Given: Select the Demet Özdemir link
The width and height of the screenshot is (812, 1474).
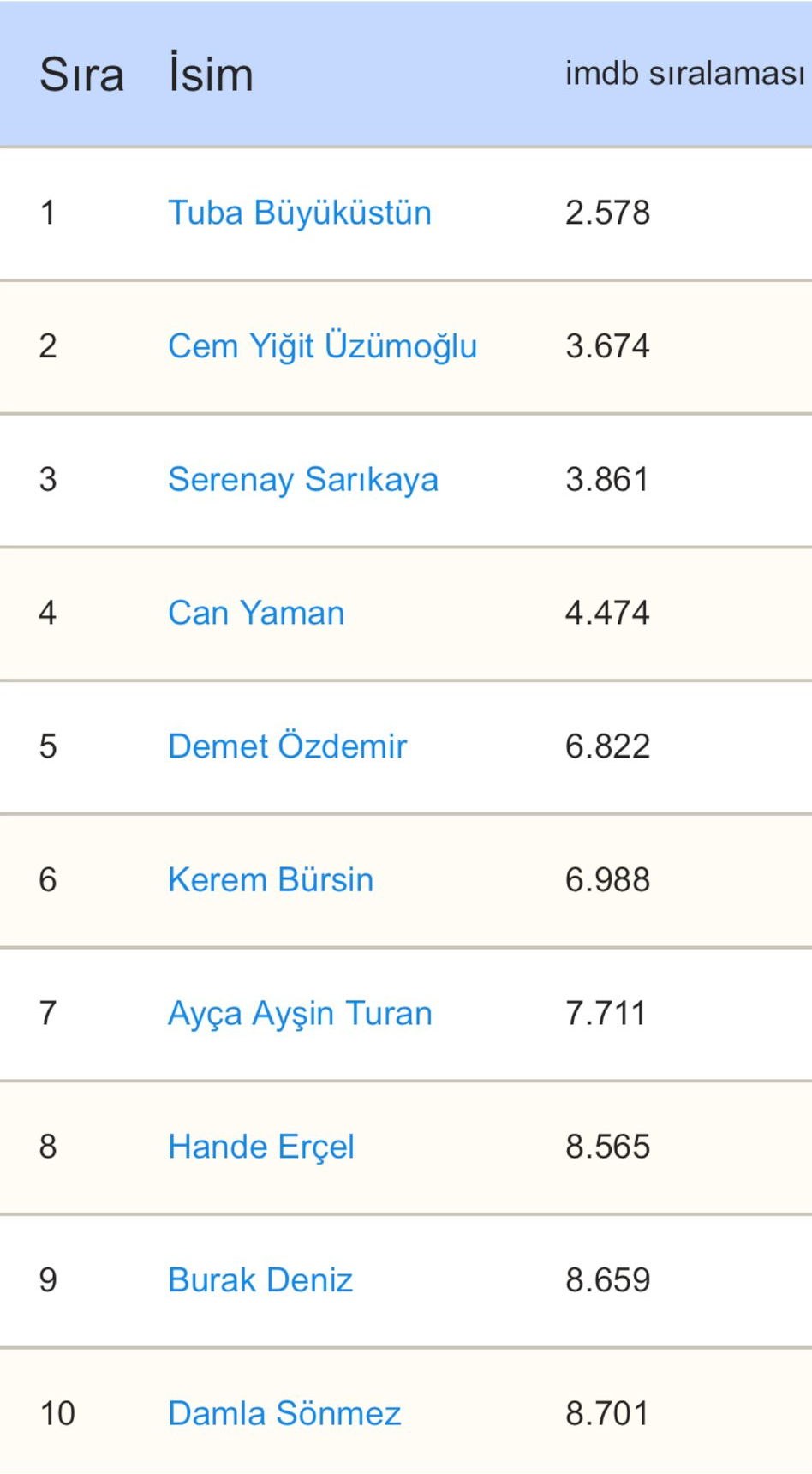Looking at the screenshot, I should [x=287, y=746].
